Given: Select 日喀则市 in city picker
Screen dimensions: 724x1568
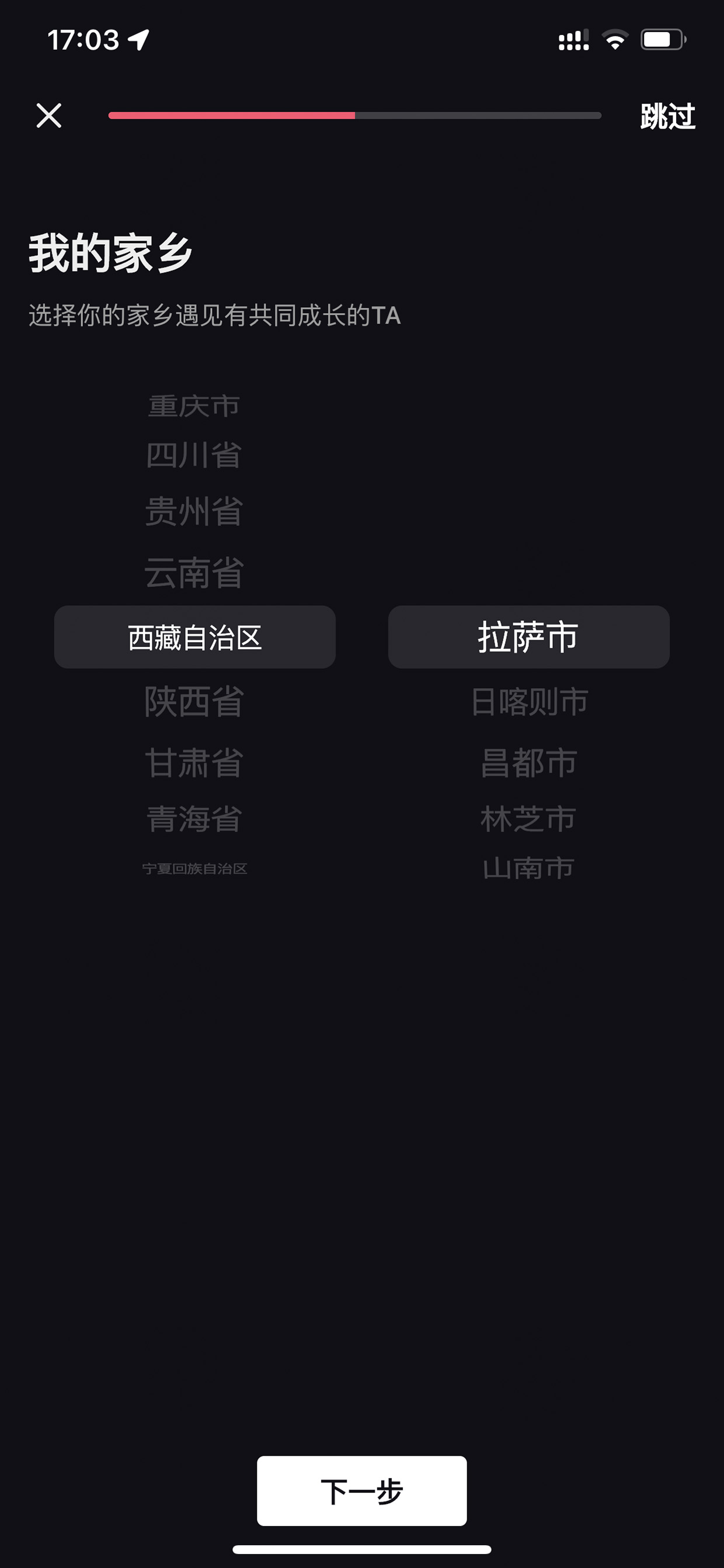Looking at the screenshot, I should (530, 701).
